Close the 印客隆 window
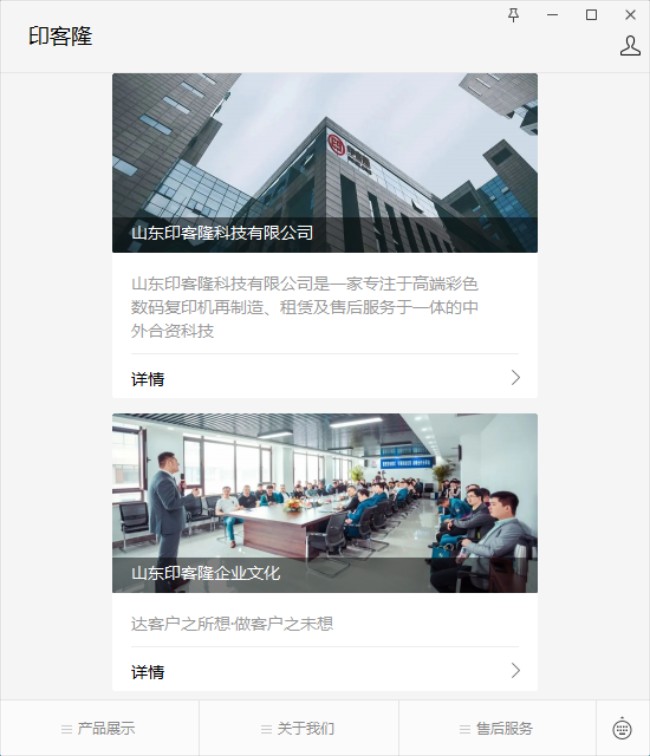 pyautogui.click(x=630, y=15)
